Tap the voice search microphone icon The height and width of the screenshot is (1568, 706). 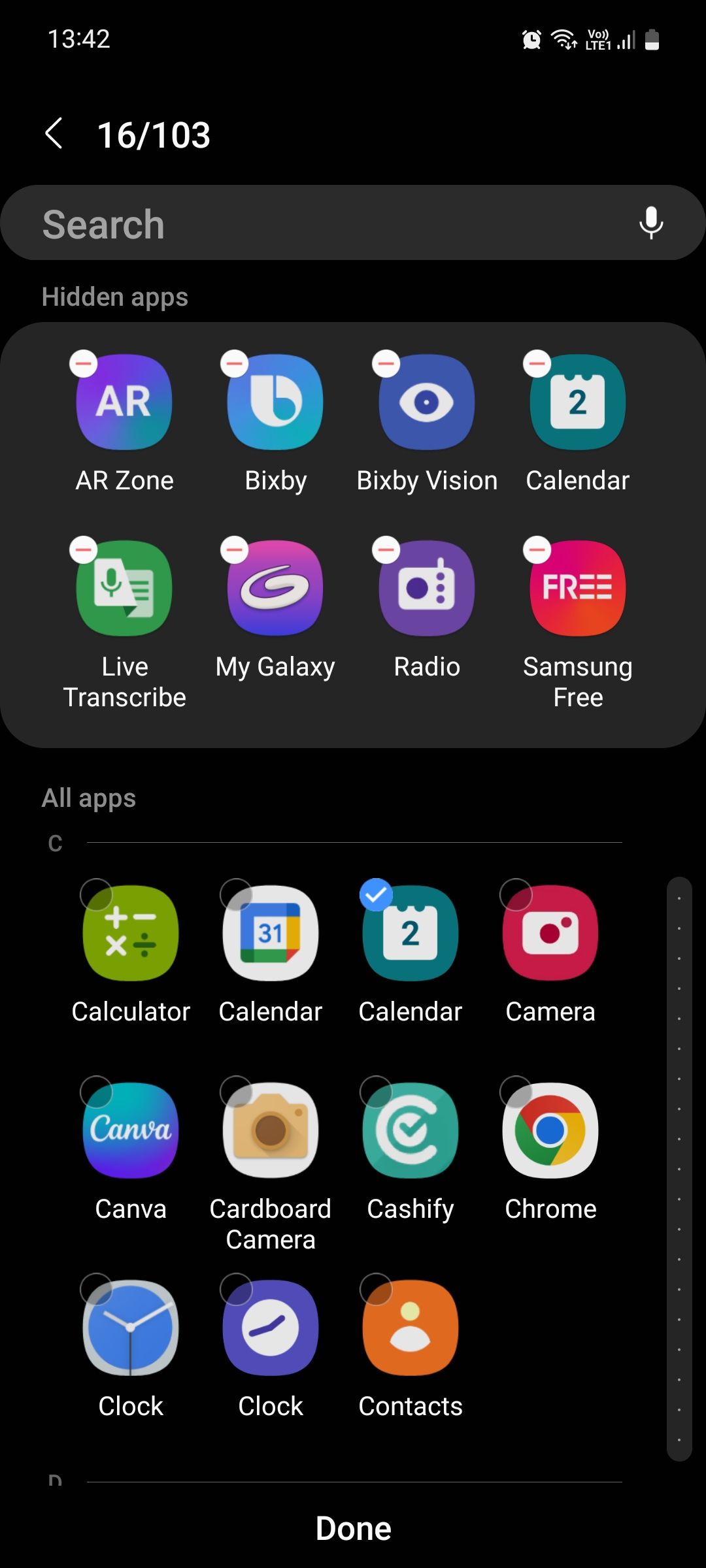tap(651, 223)
